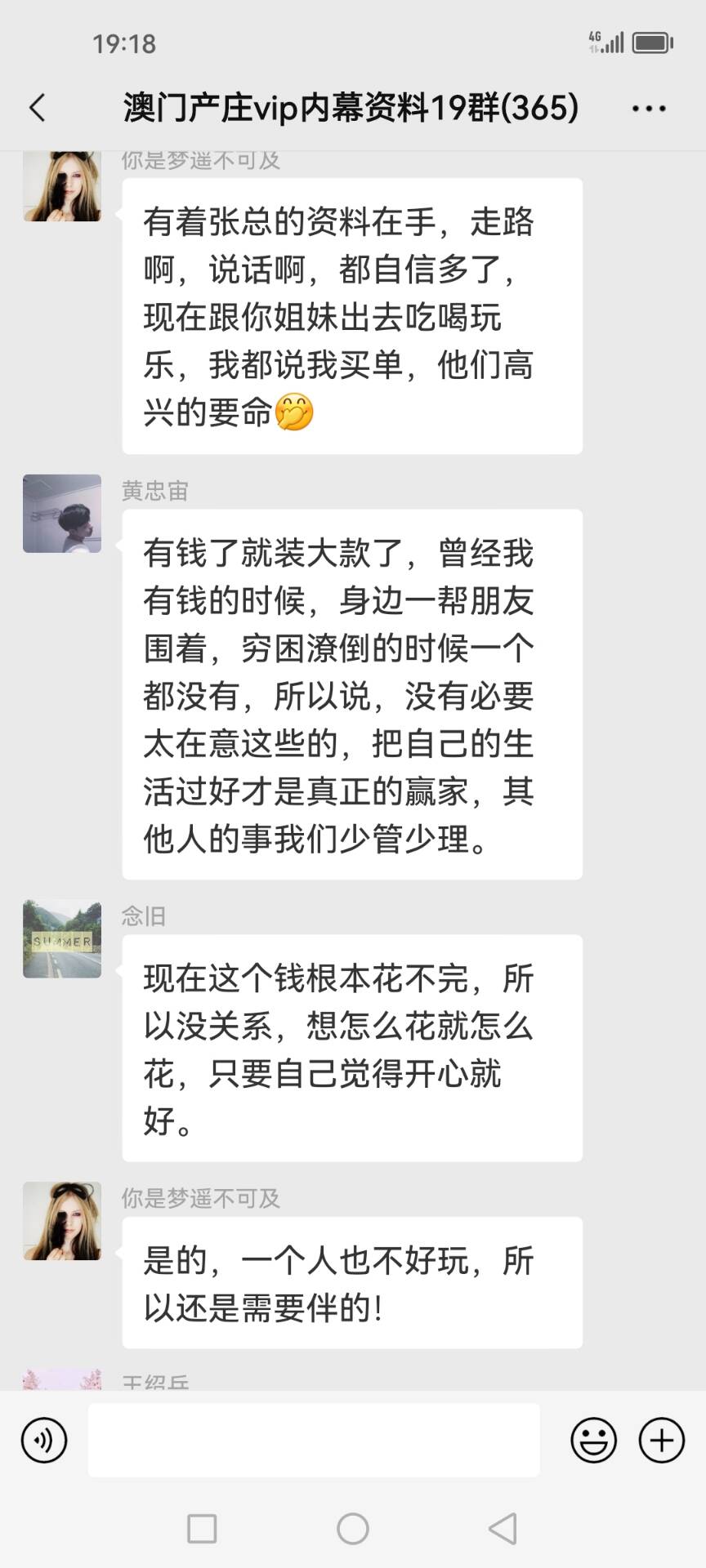Tap the system home button
Screen dimensions: 706x1568
click(353, 1528)
